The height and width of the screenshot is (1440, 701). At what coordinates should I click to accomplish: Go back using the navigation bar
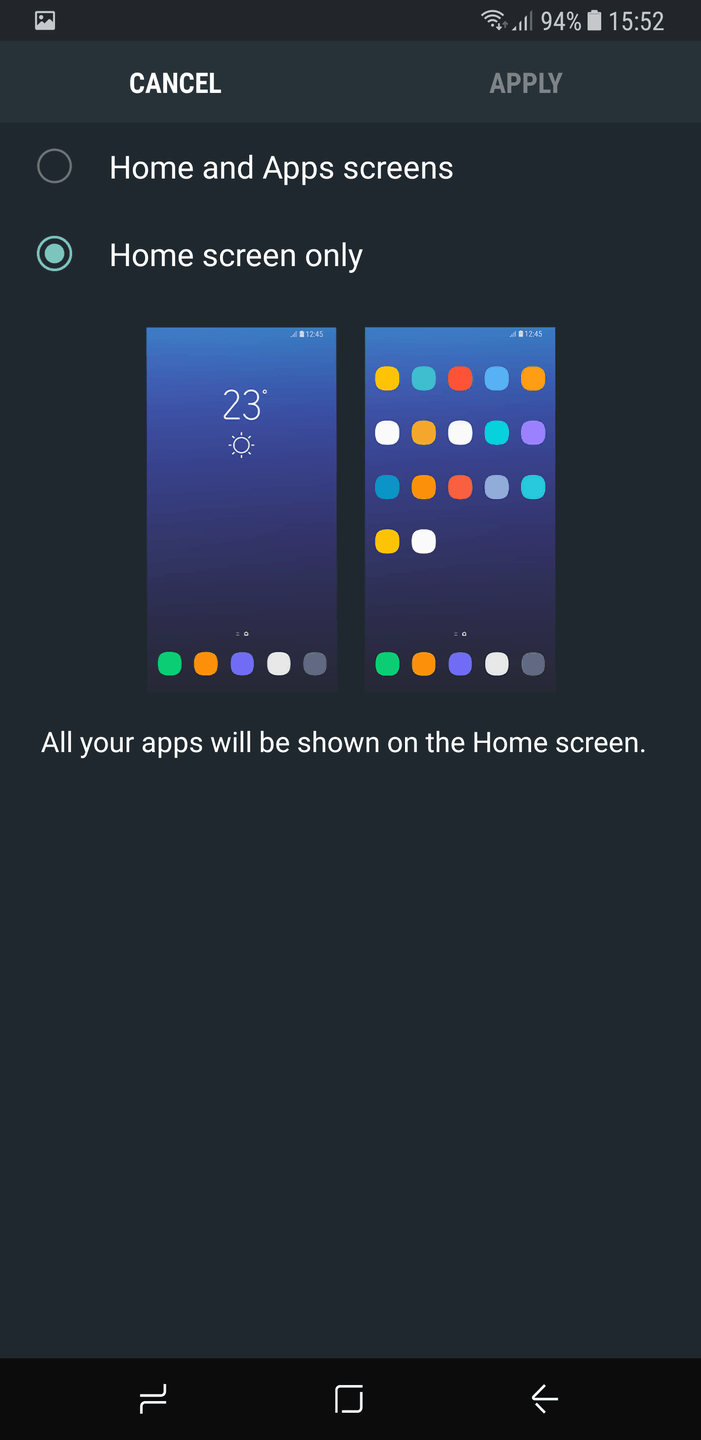click(544, 1399)
